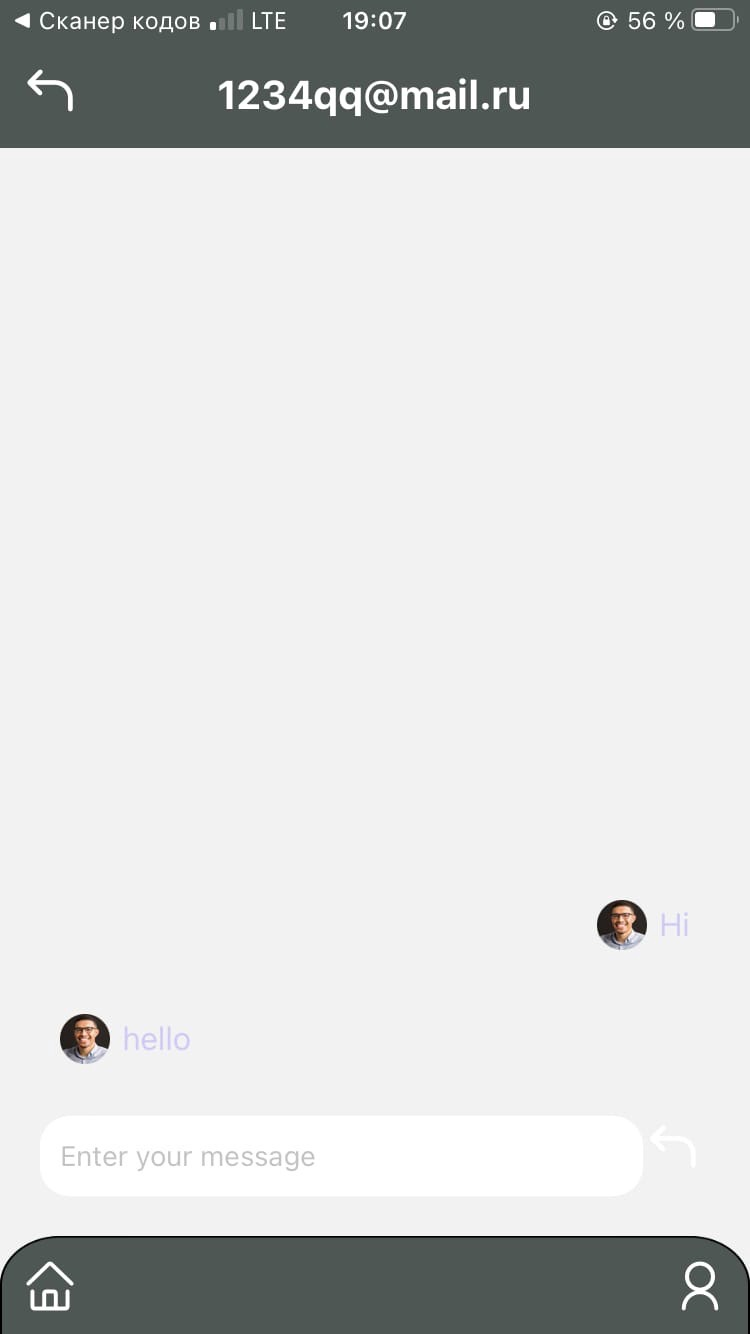
Task: Go back using the top-left arrow
Action: [50, 91]
